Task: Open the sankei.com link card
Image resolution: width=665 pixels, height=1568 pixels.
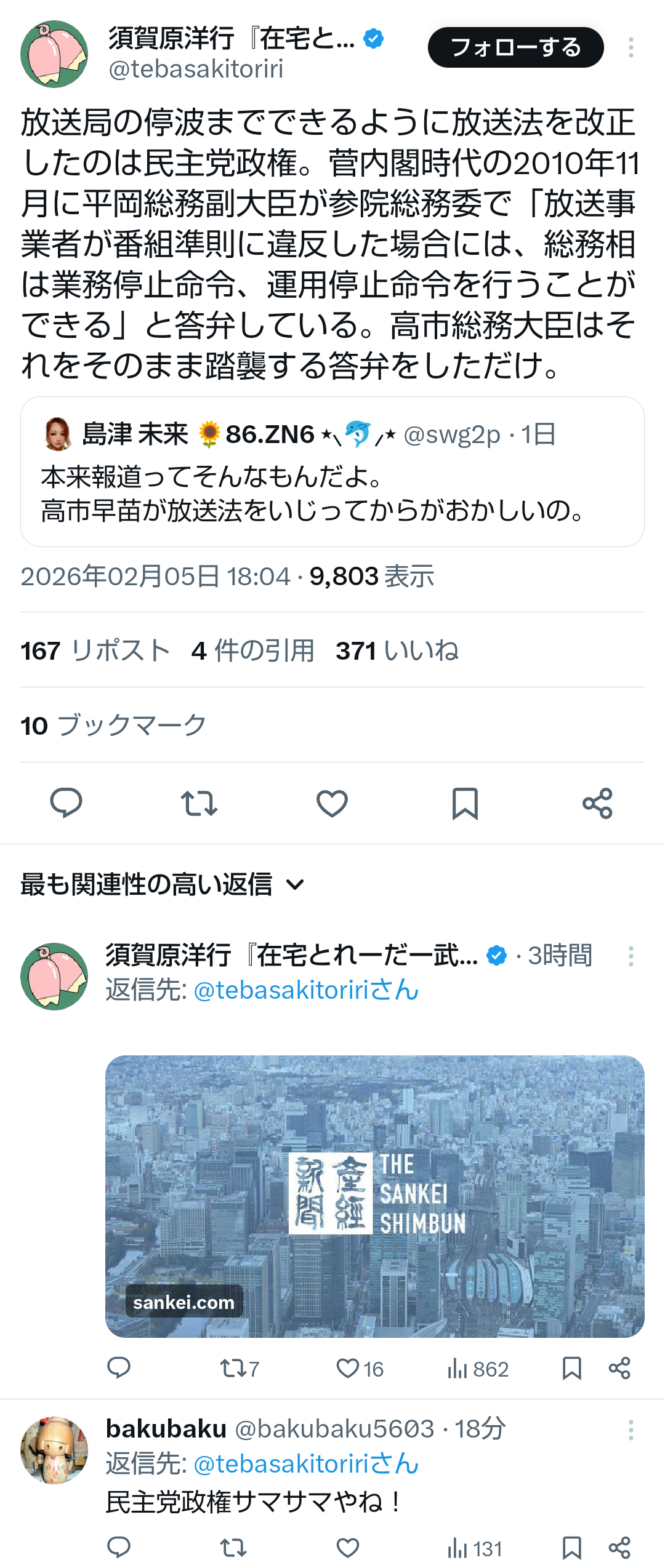Action: pos(374,1196)
